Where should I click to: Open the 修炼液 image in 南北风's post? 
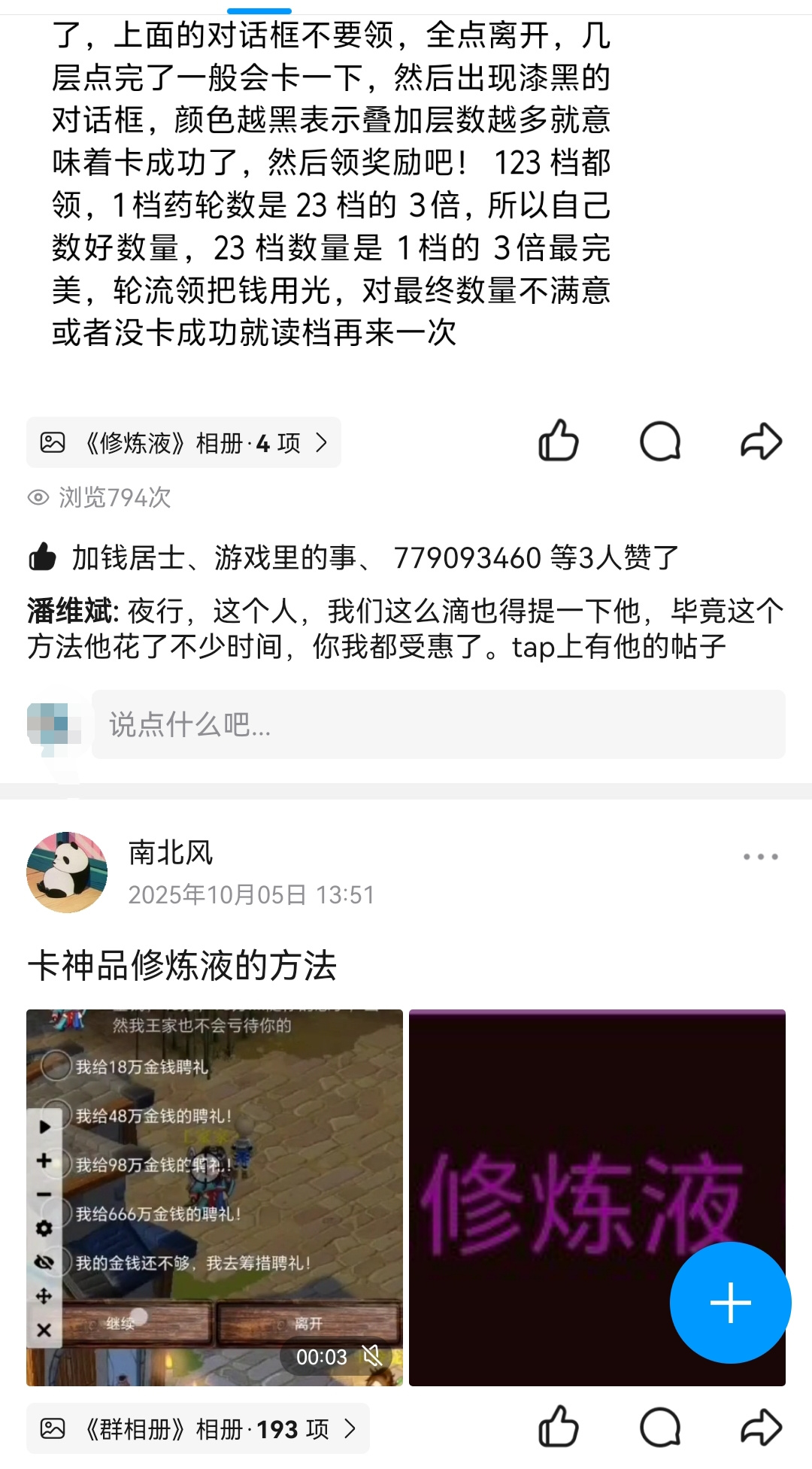597,1197
